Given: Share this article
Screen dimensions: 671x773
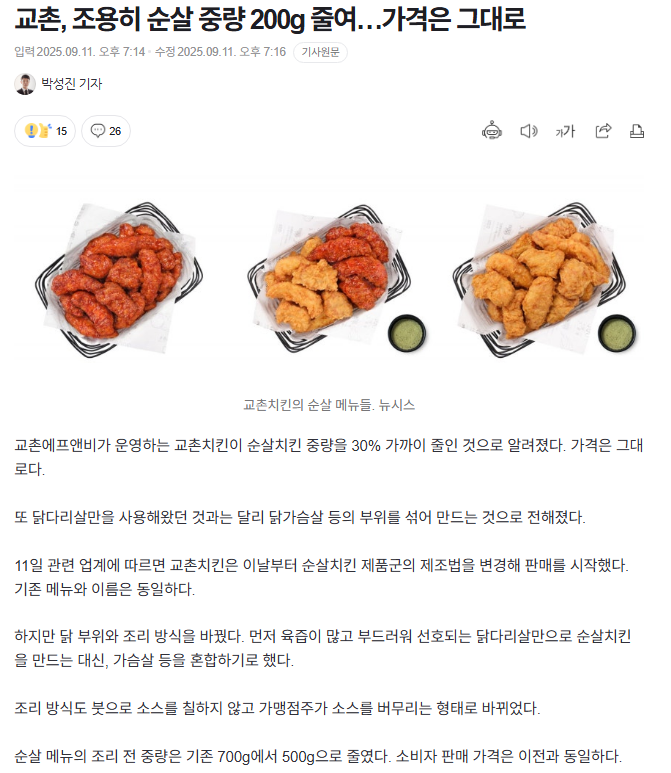Looking at the screenshot, I should 603,131.
